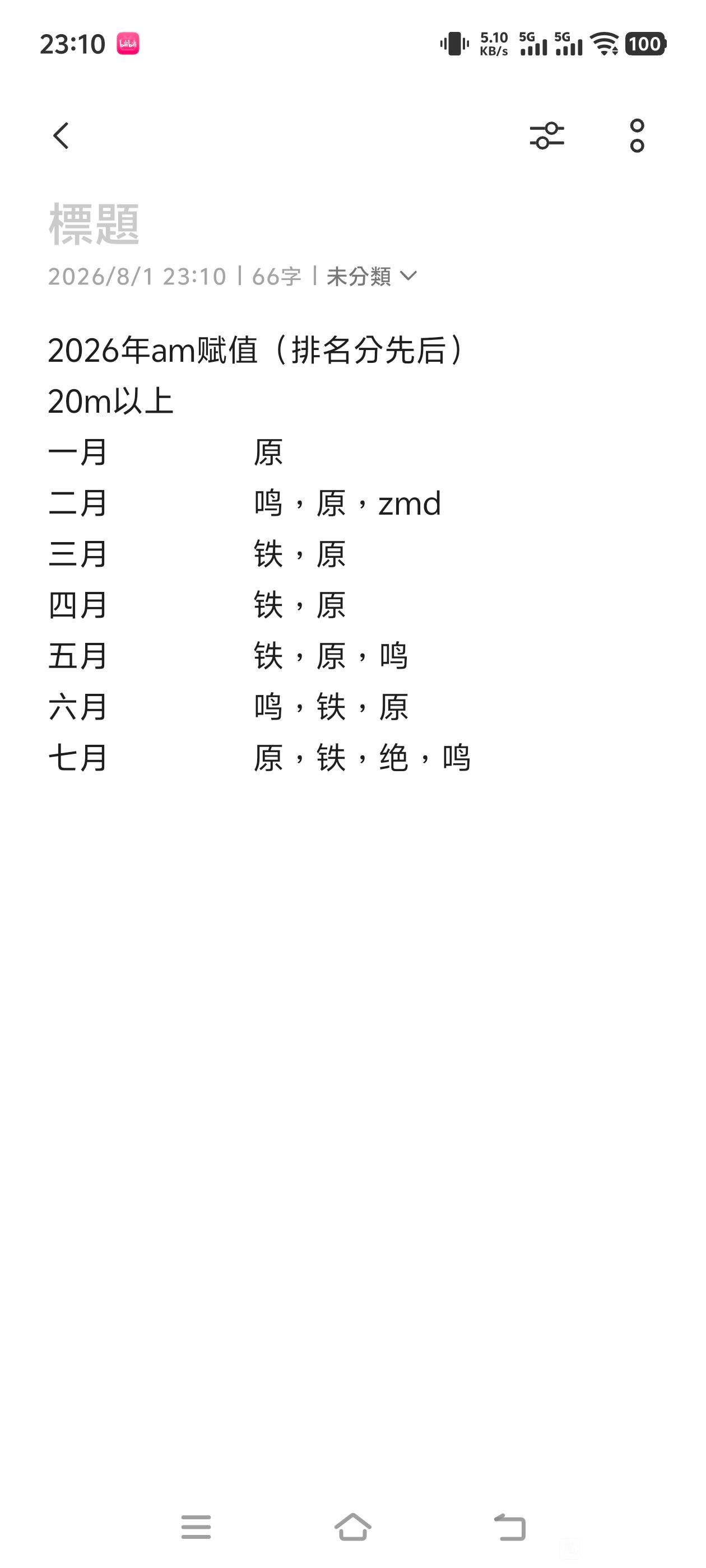Open recent apps from the navigation bar

pyautogui.click(x=196, y=1527)
